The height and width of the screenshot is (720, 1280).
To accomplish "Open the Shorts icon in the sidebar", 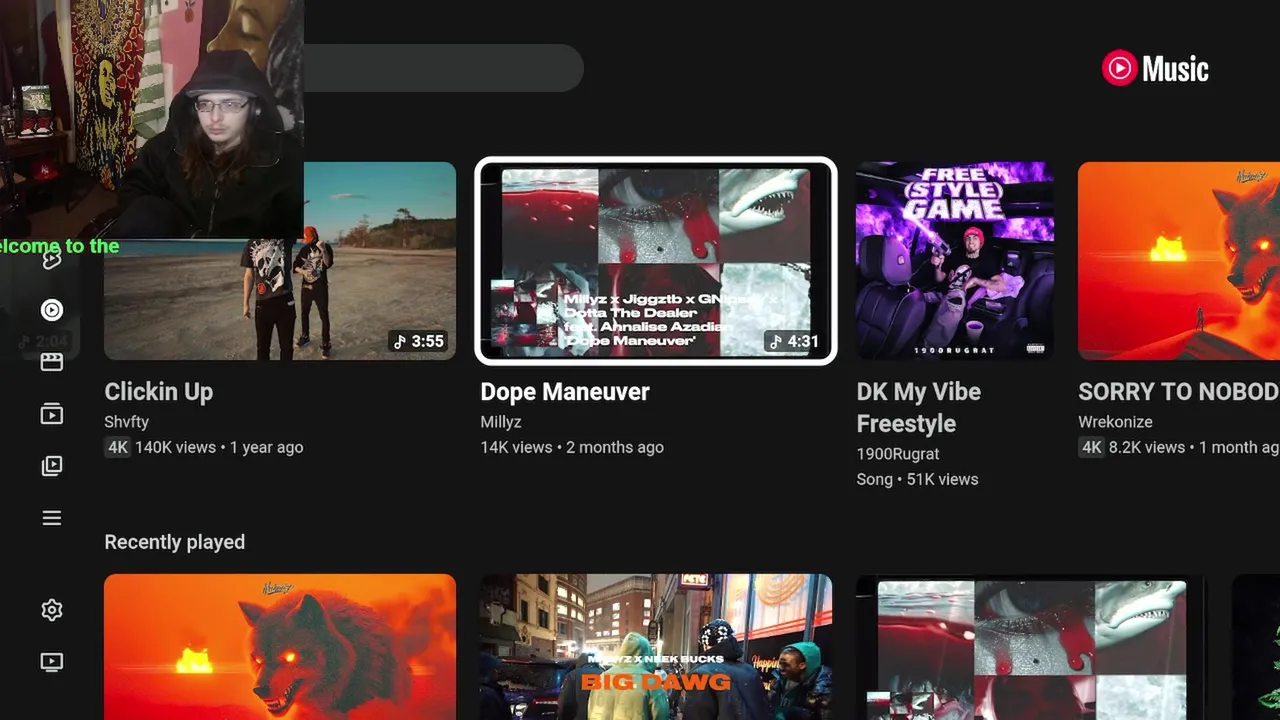I will coord(52,261).
